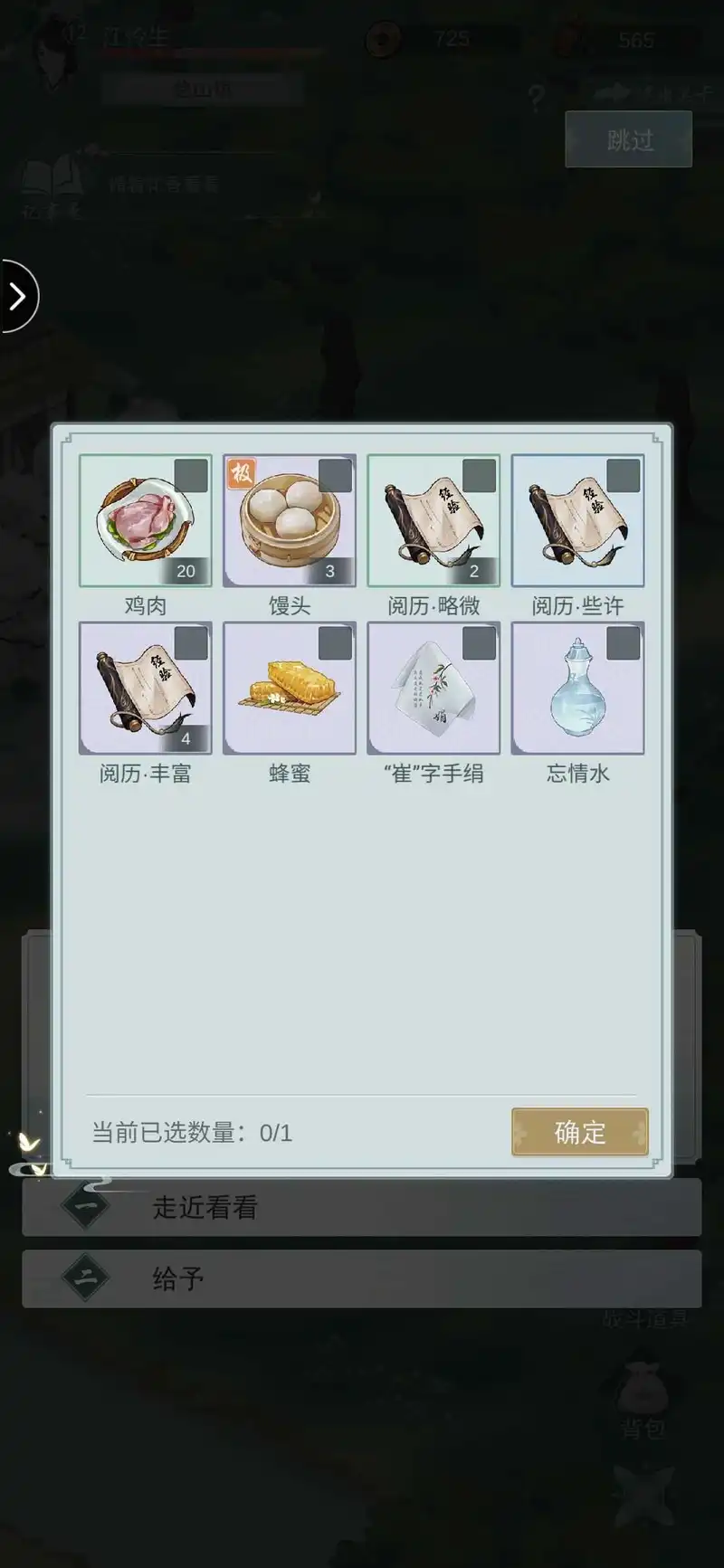The image size is (724, 1568).
Task: Expand the side arrow panel
Action: pos(17,296)
